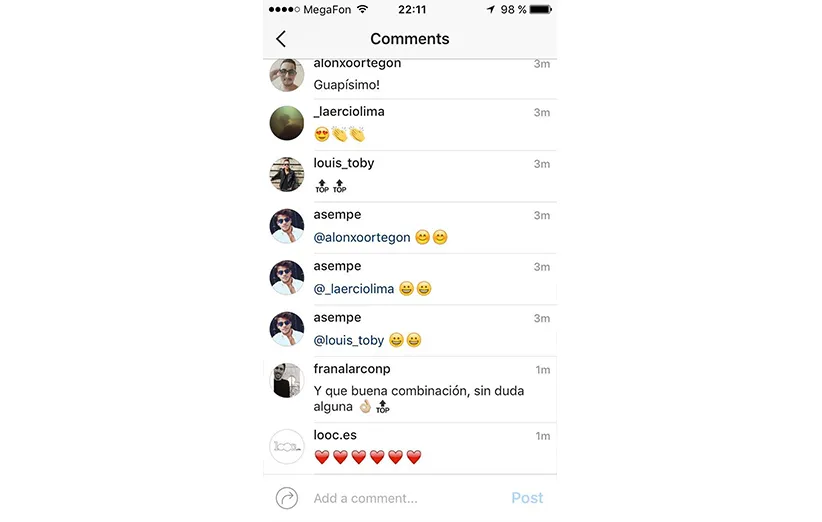The height and width of the screenshot is (522, 822).
Task: View louis_toby's profile from username
Action: [344, 163]
